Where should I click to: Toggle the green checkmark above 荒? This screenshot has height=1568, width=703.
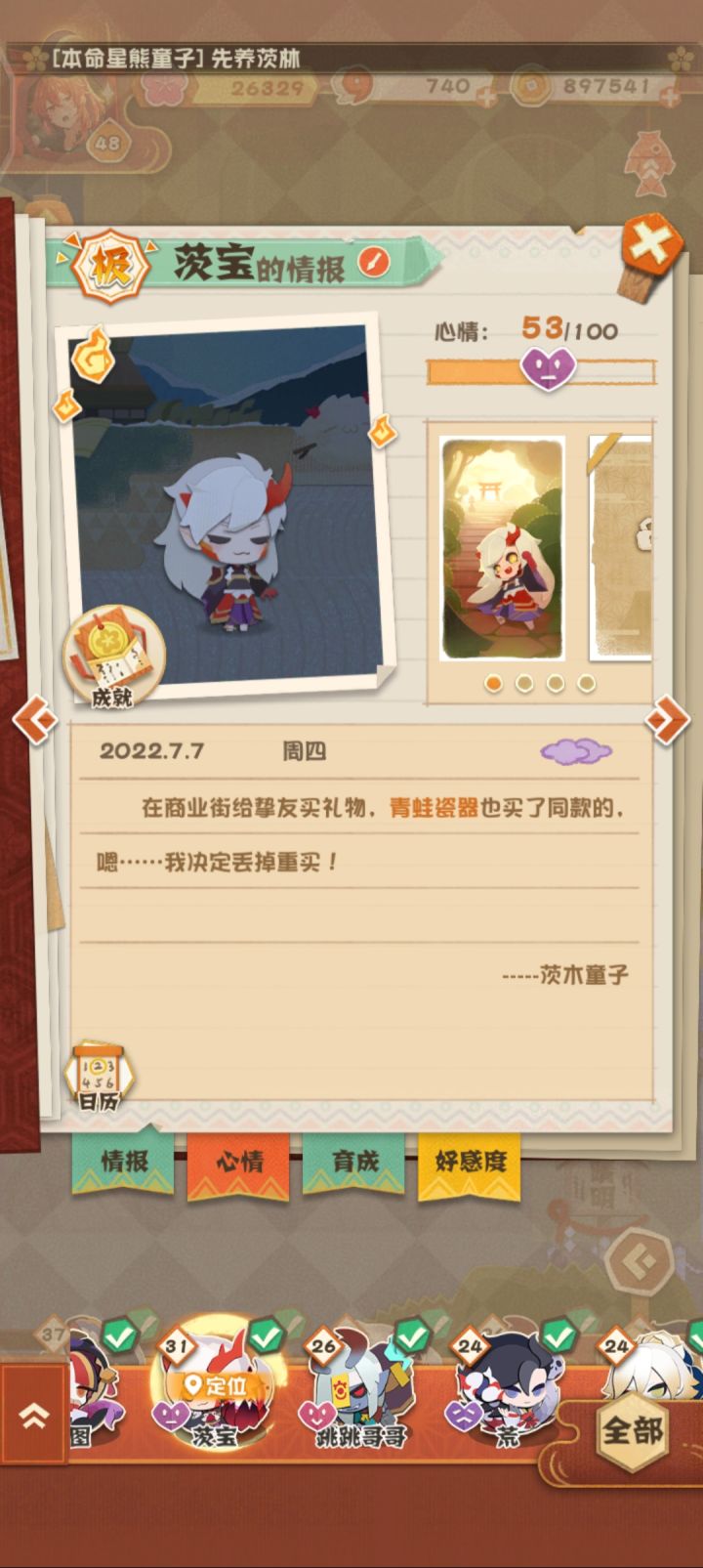click(x=560, y=1334)
